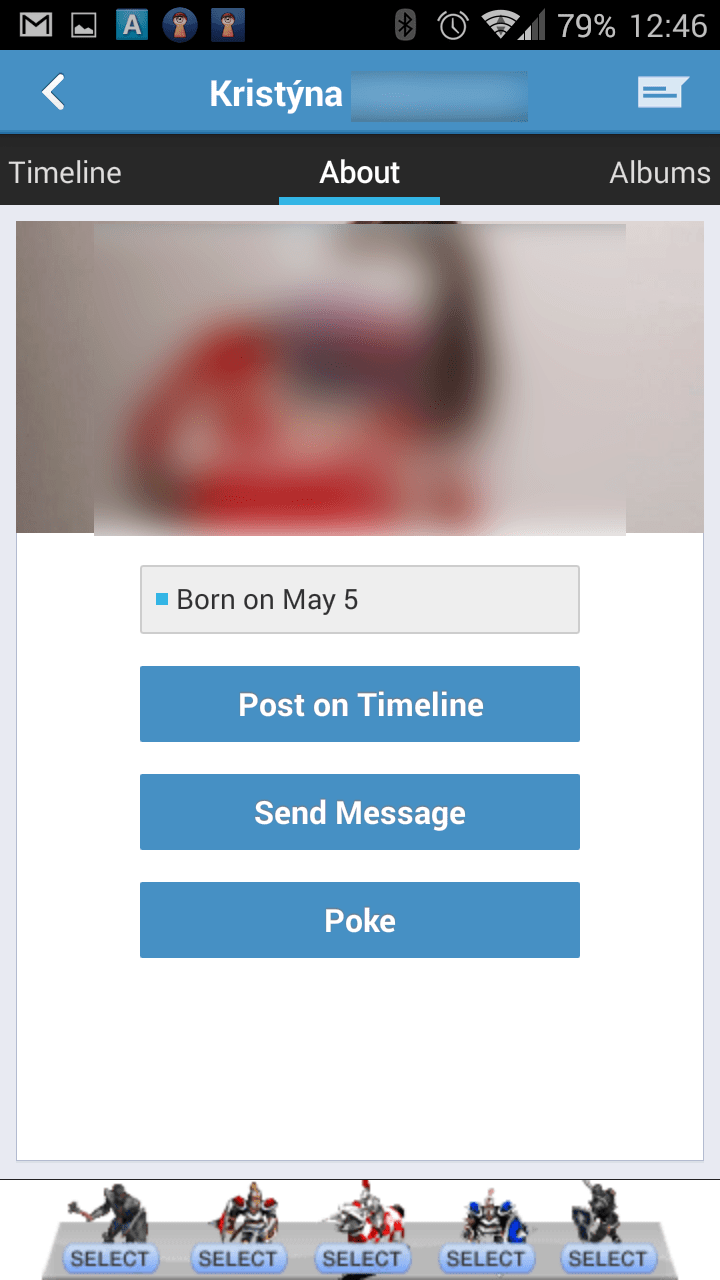This screenshot has width=720, height=1280.
Task: Select the About tab
Action: [x=360, y=172]
